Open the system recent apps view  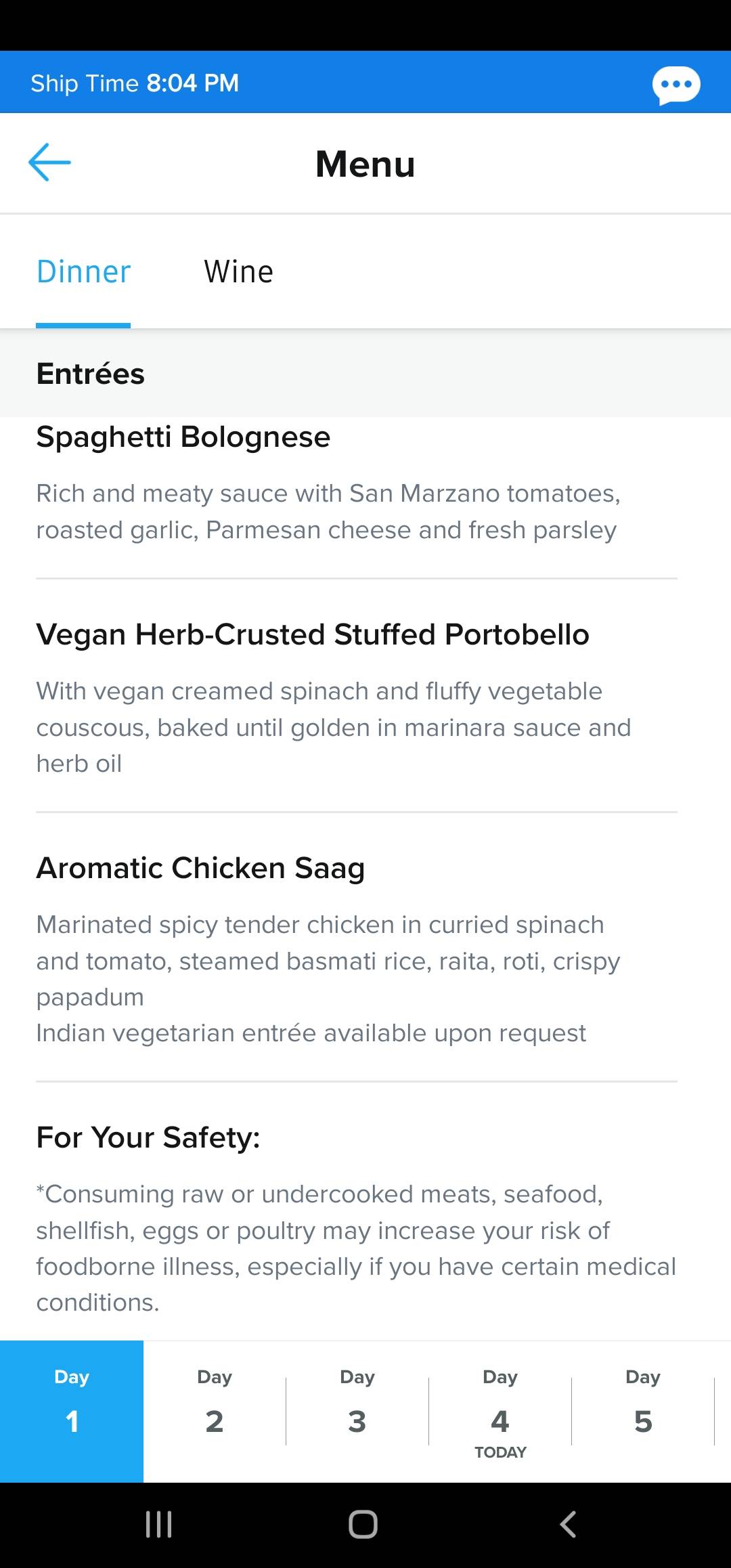tap(159, 1525)
